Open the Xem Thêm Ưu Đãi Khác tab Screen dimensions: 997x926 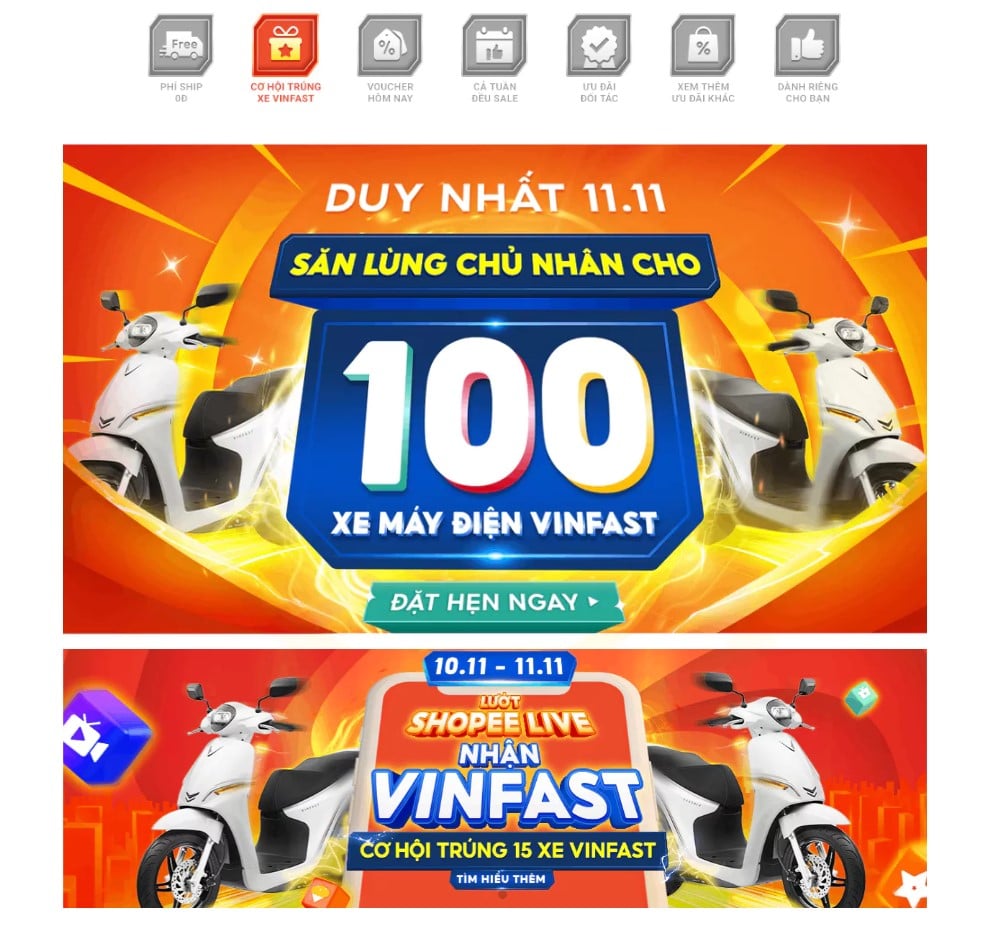click(703, 57)
